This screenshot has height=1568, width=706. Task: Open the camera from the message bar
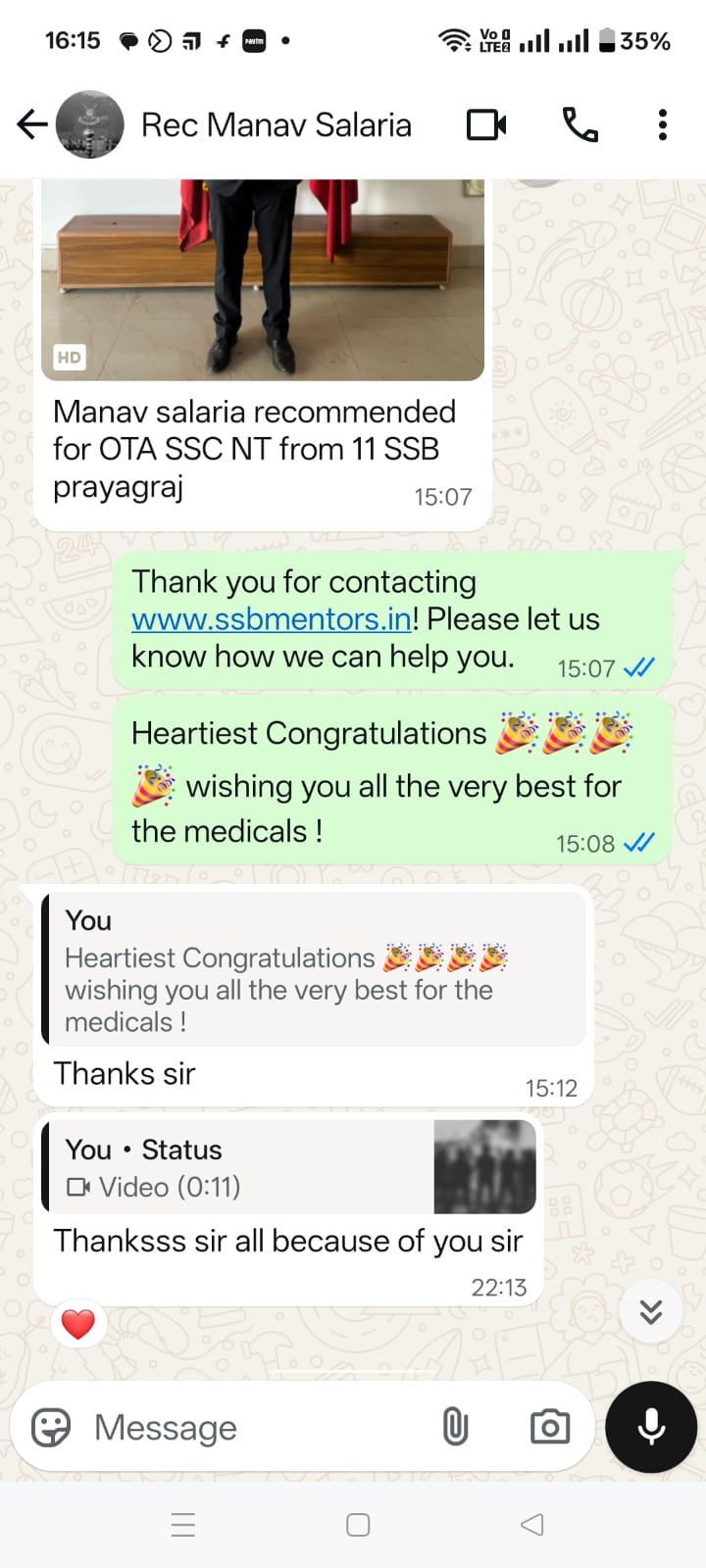click(550, 1427)
